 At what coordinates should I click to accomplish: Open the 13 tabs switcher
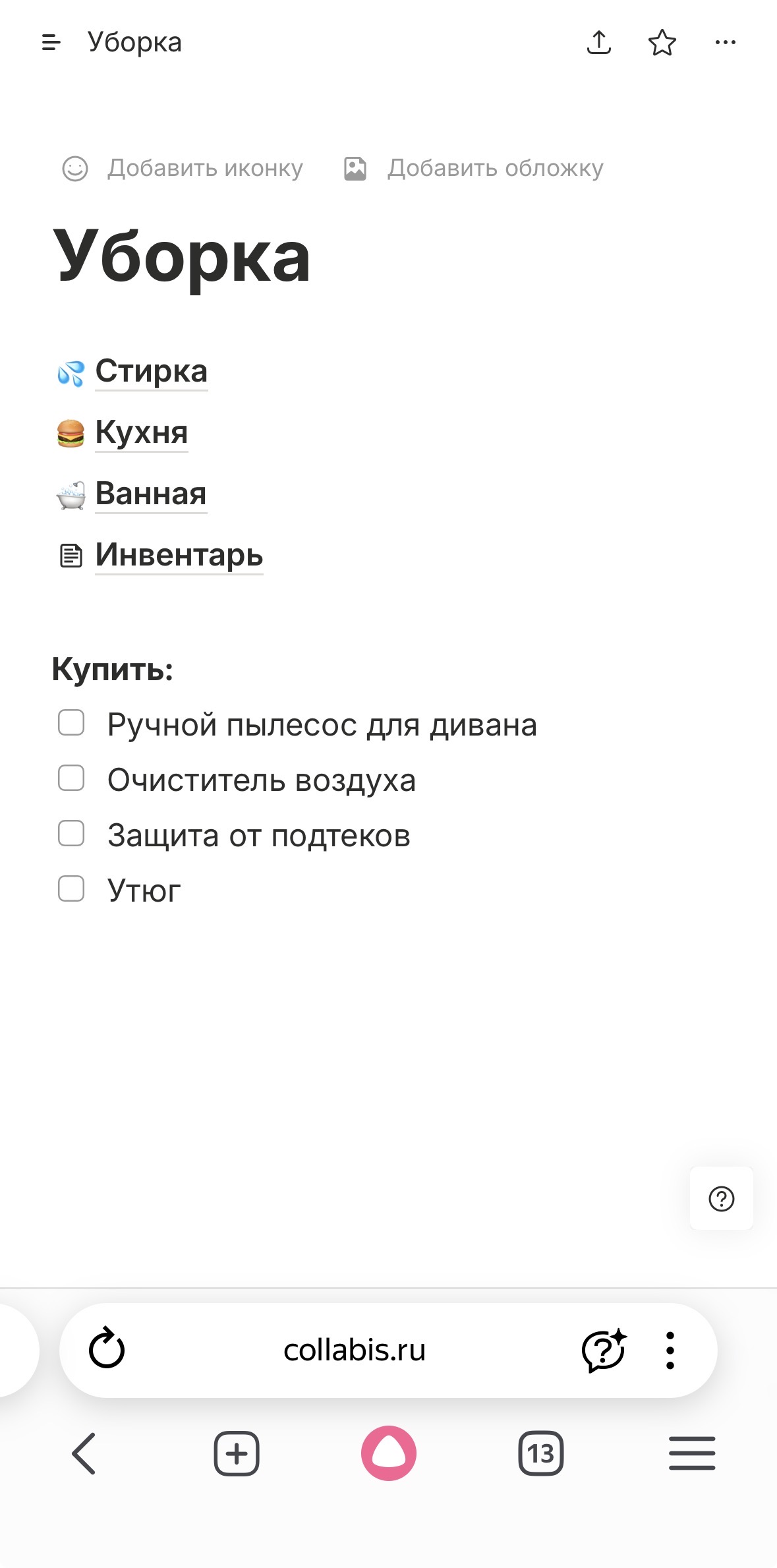[x=540, y=1453]
